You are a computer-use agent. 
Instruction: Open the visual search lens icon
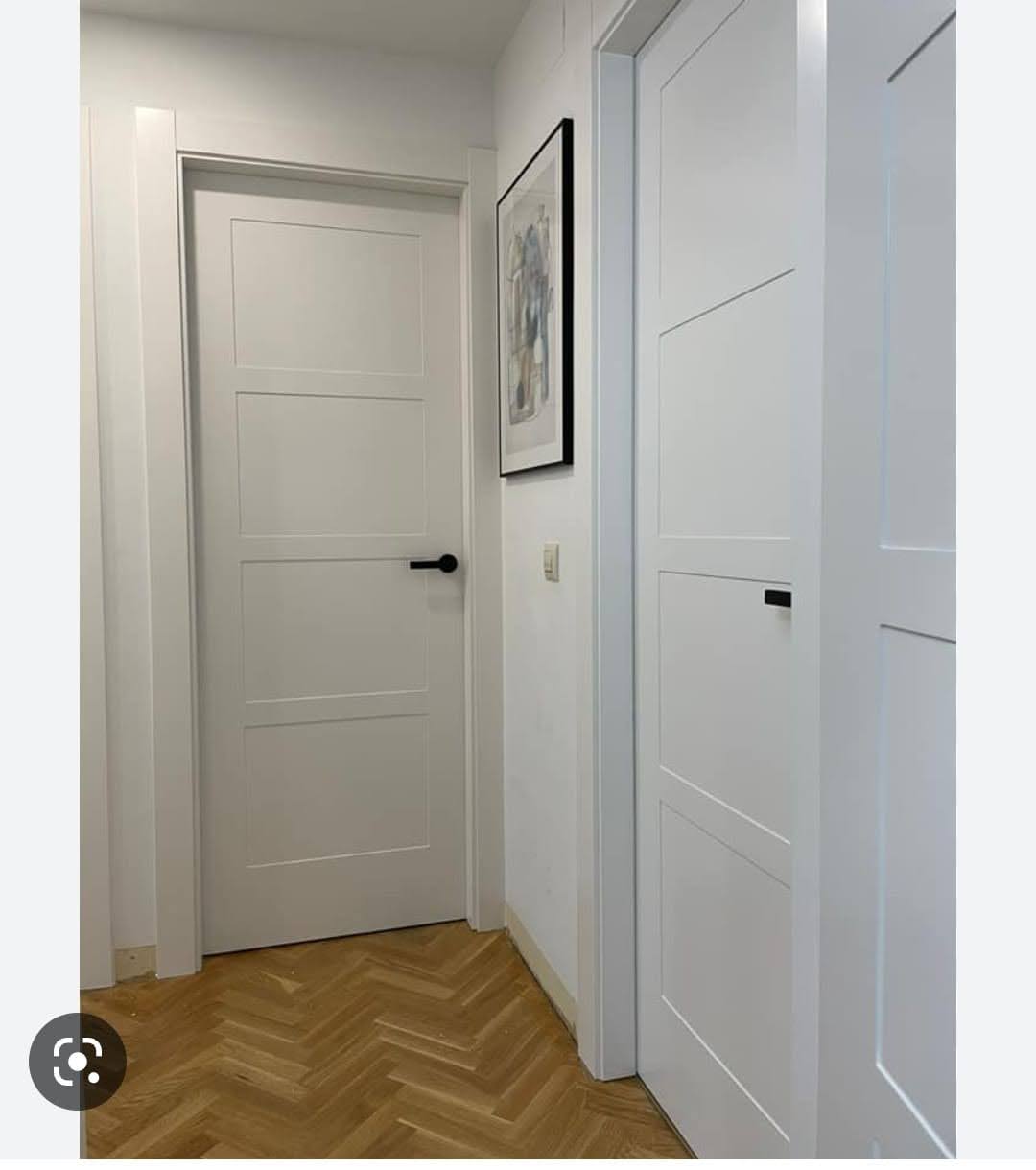(x=78, y=1061)
